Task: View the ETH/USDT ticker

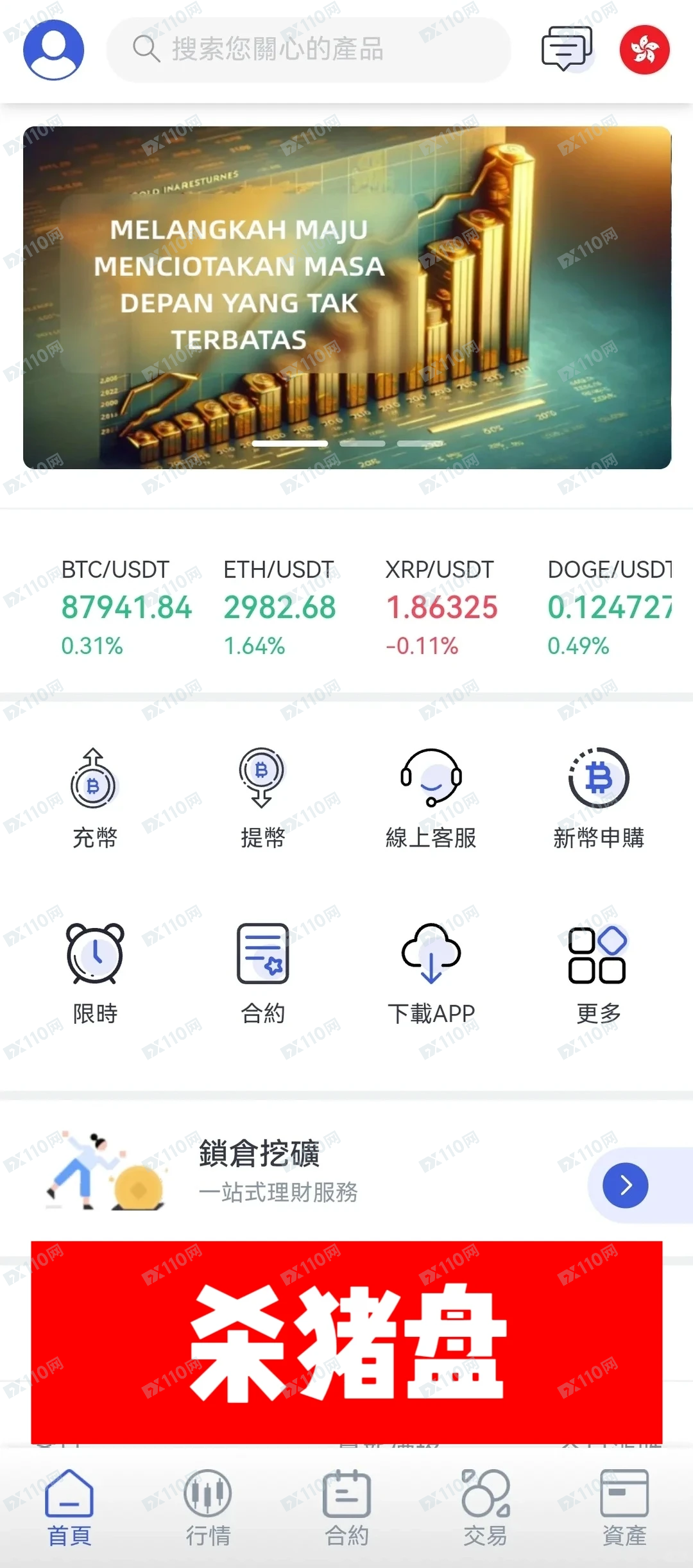Action: point(279,607)
